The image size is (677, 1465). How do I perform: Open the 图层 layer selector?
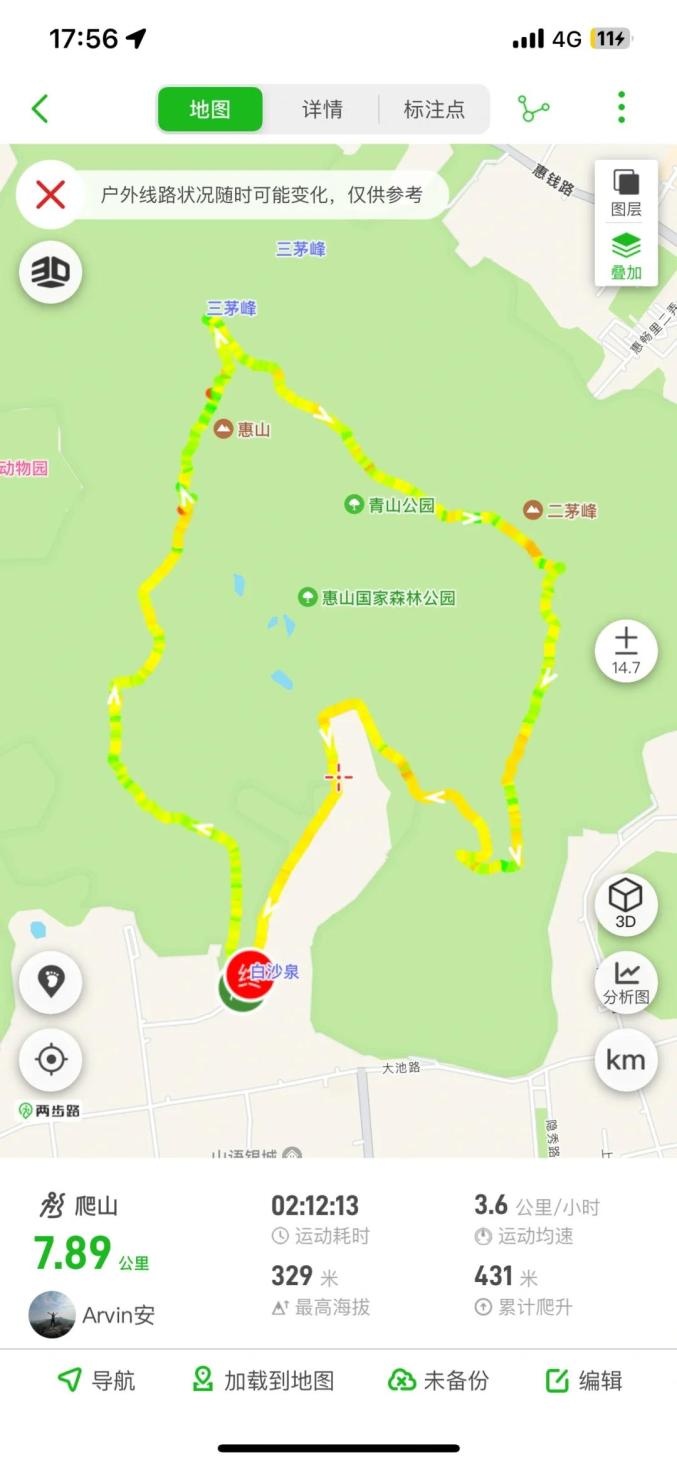click(626, 193)
